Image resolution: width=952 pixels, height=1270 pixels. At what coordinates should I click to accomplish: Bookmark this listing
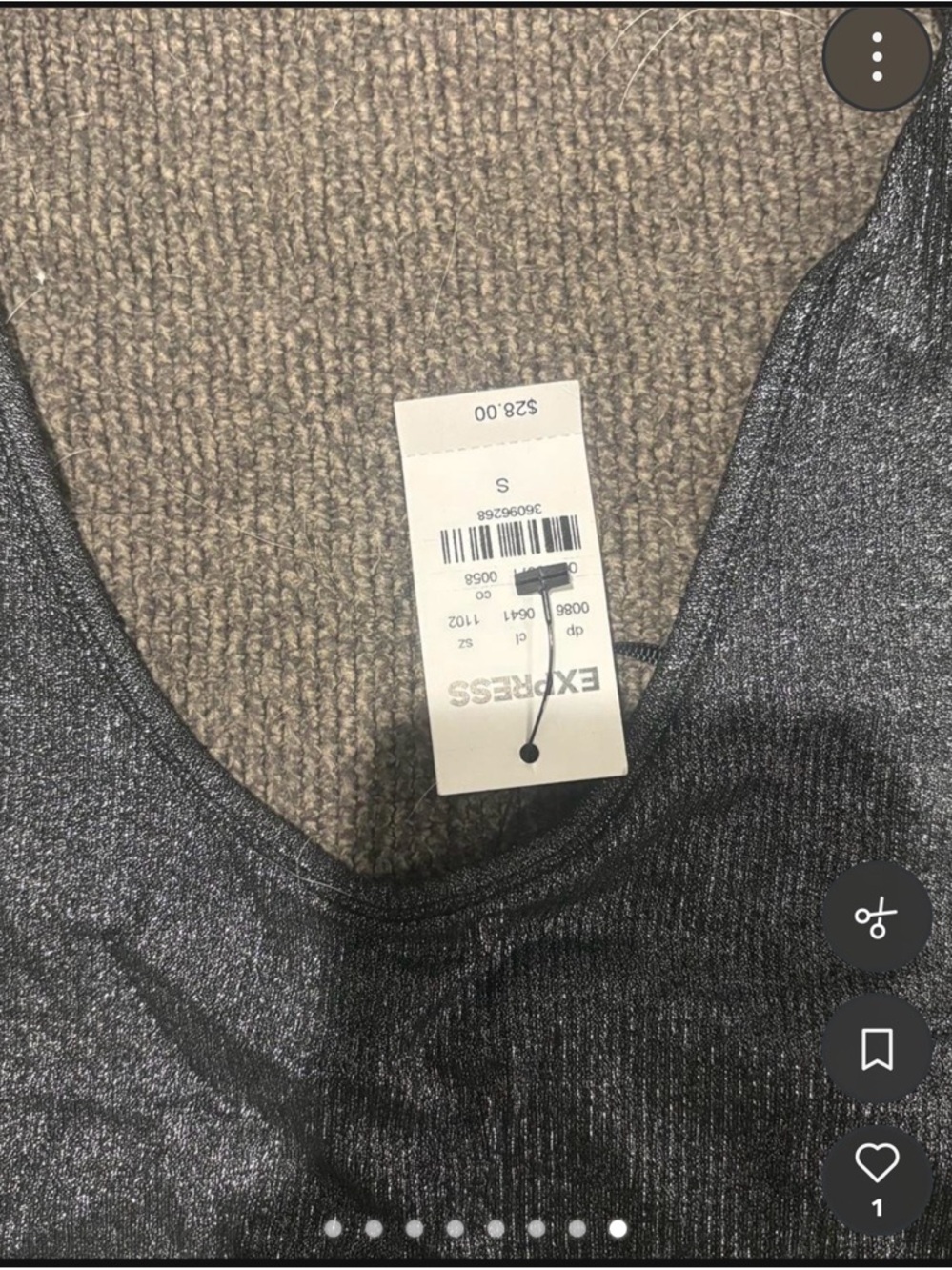coord(876,1048)
